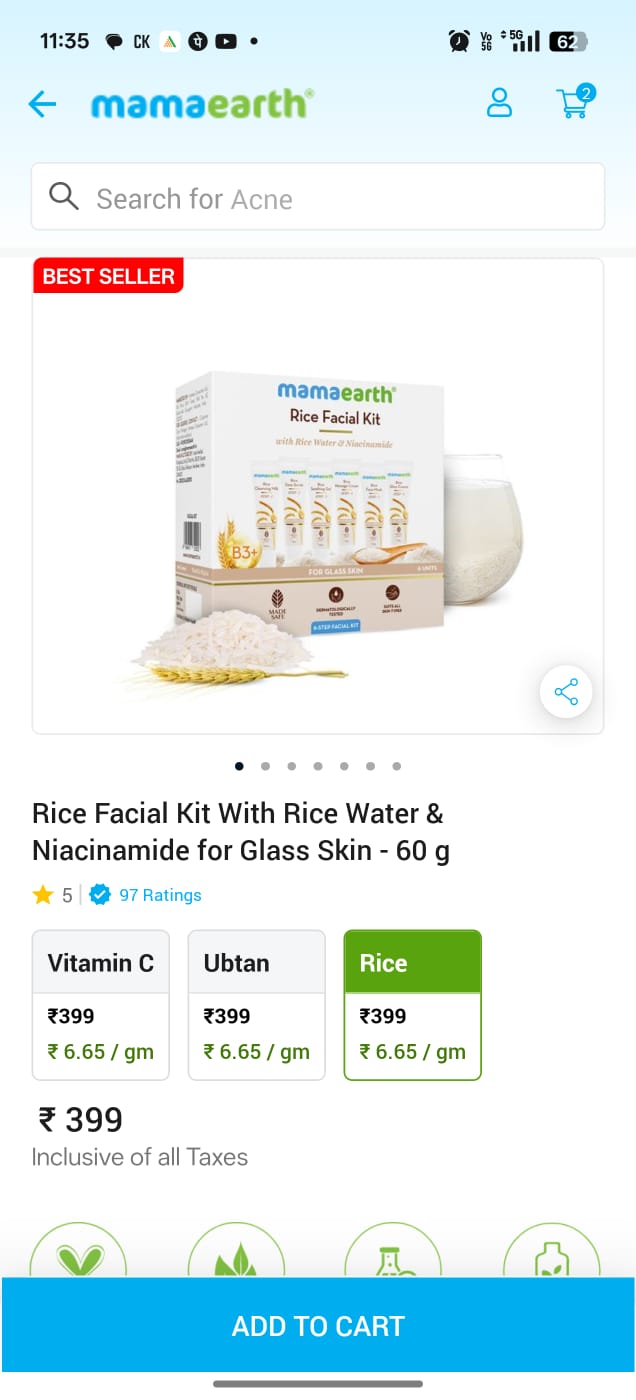Select the Vitamin C variant

(101, 1005)
